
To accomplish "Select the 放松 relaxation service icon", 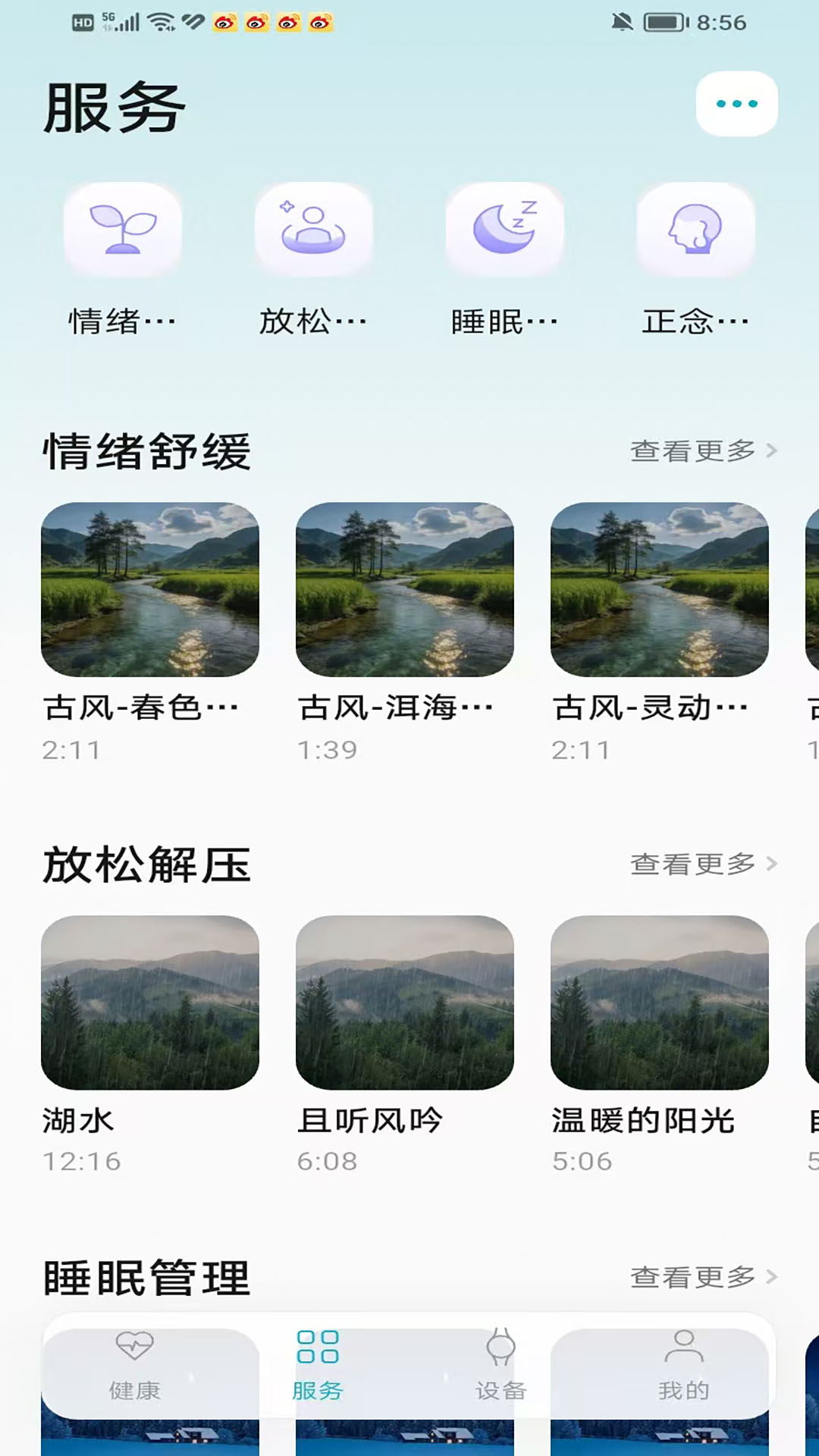I will pyautogui.click(x=314, y=231).
